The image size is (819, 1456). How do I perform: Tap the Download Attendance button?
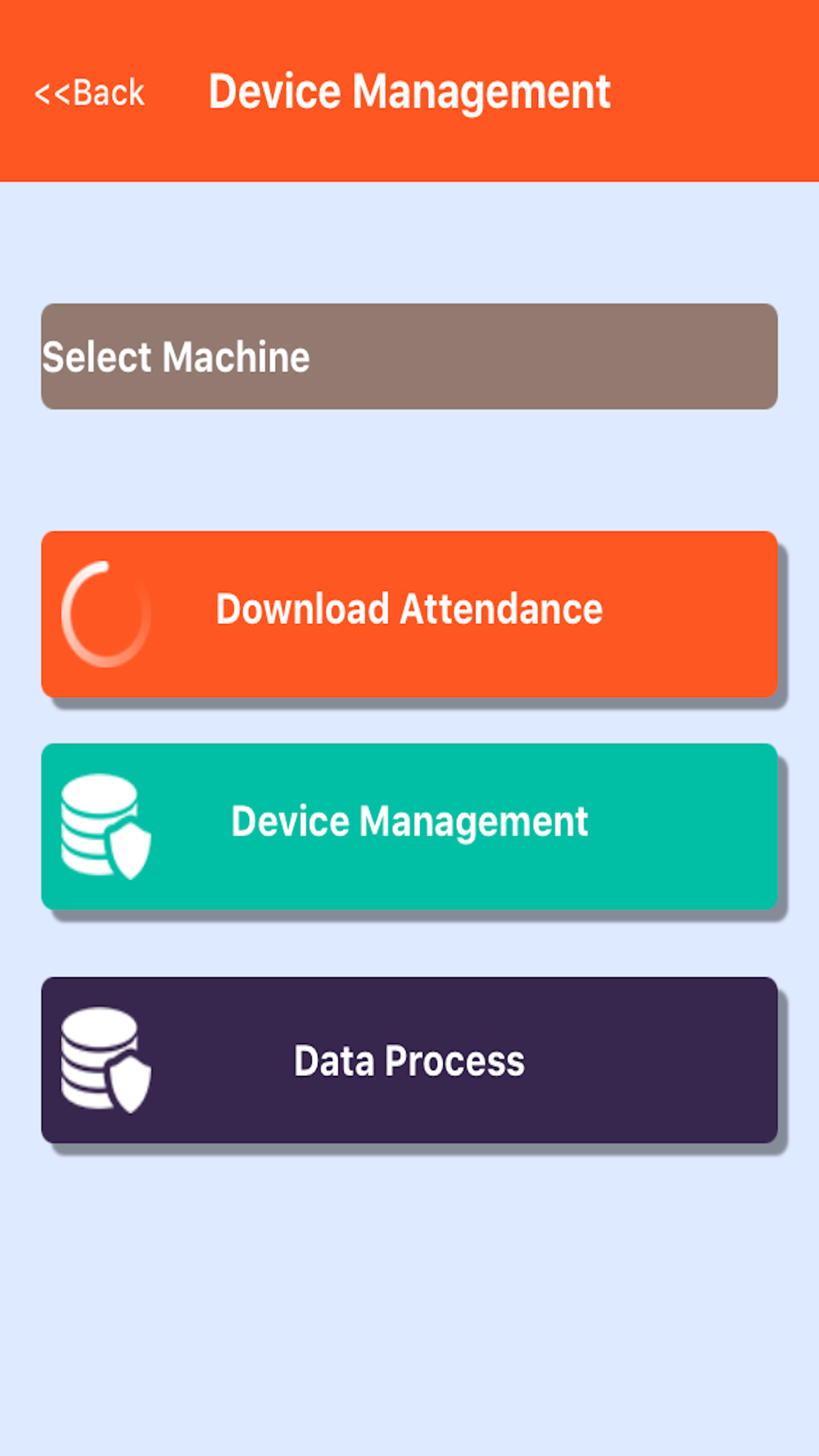(x=409, y=614)
